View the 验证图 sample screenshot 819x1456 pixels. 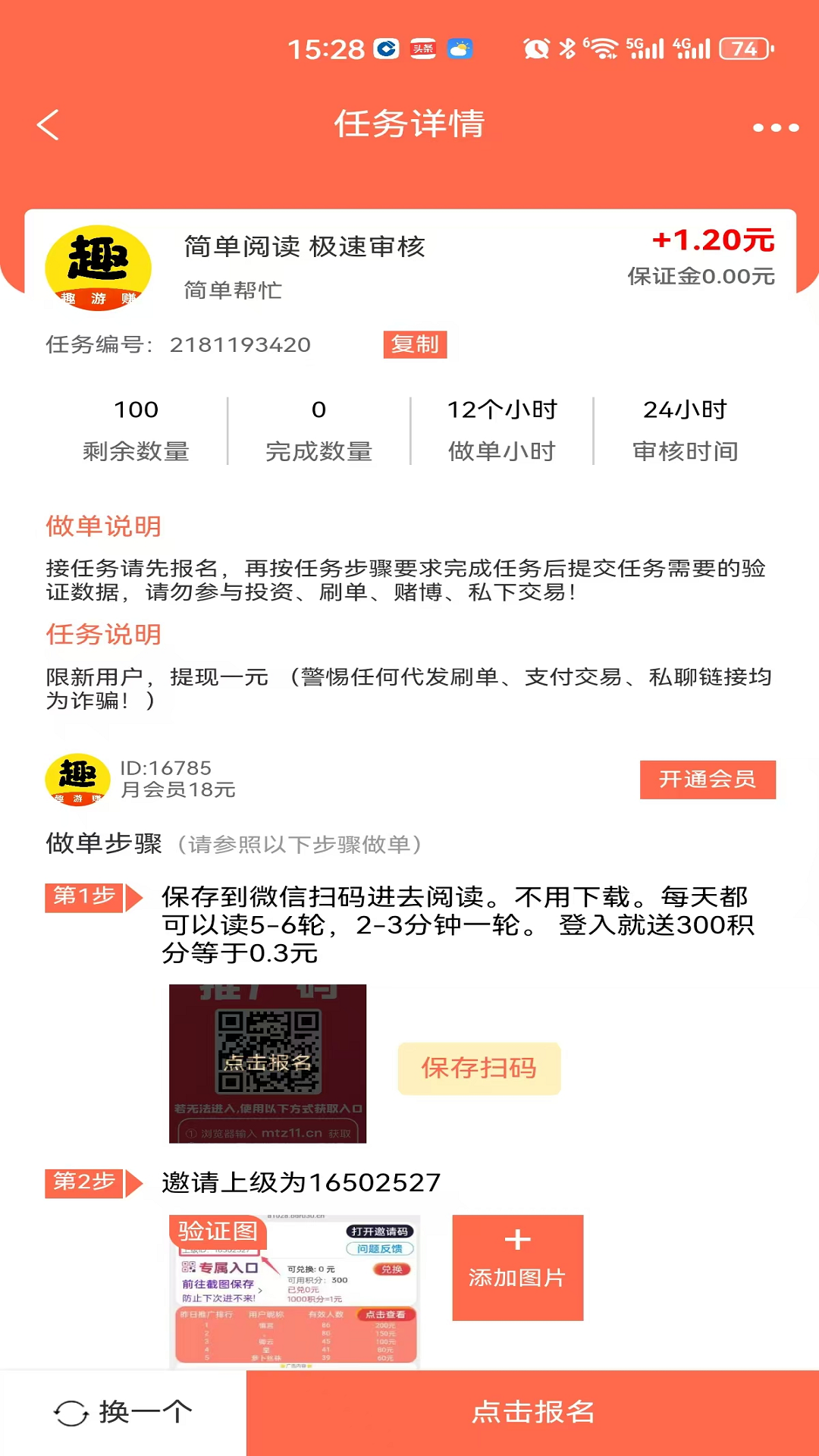point(294,1291)
